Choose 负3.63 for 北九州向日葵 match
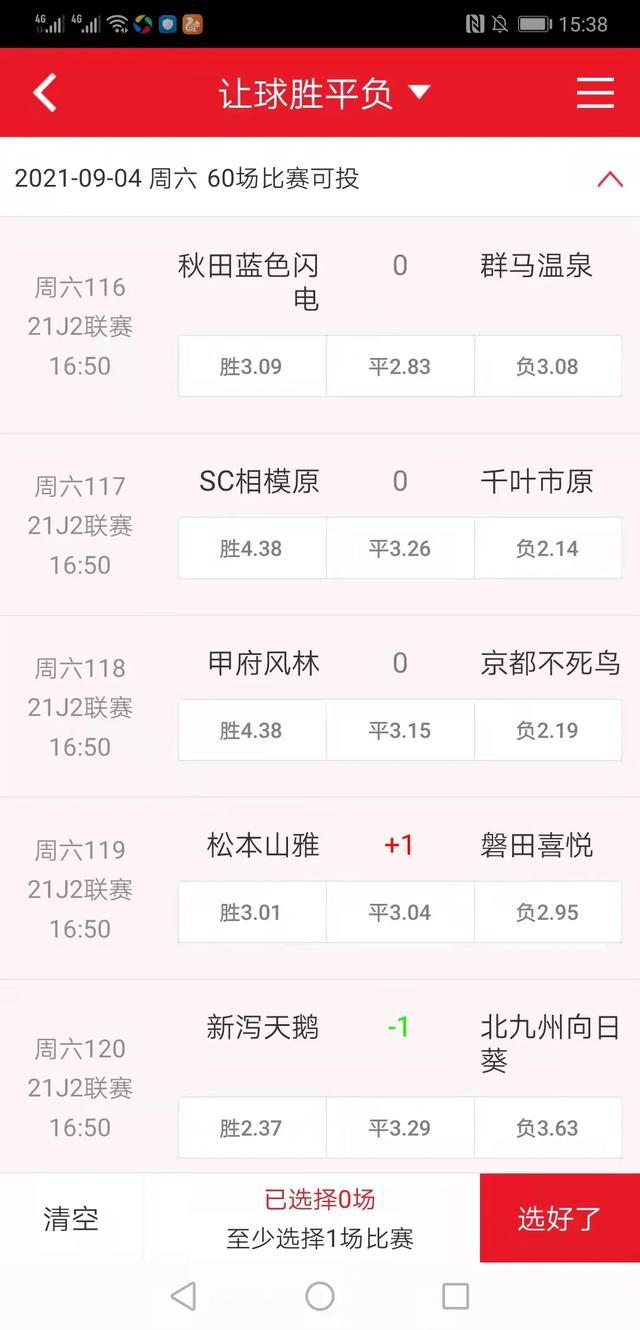Viewport: 640px width, 1330px height. (x=548, y=1128)
